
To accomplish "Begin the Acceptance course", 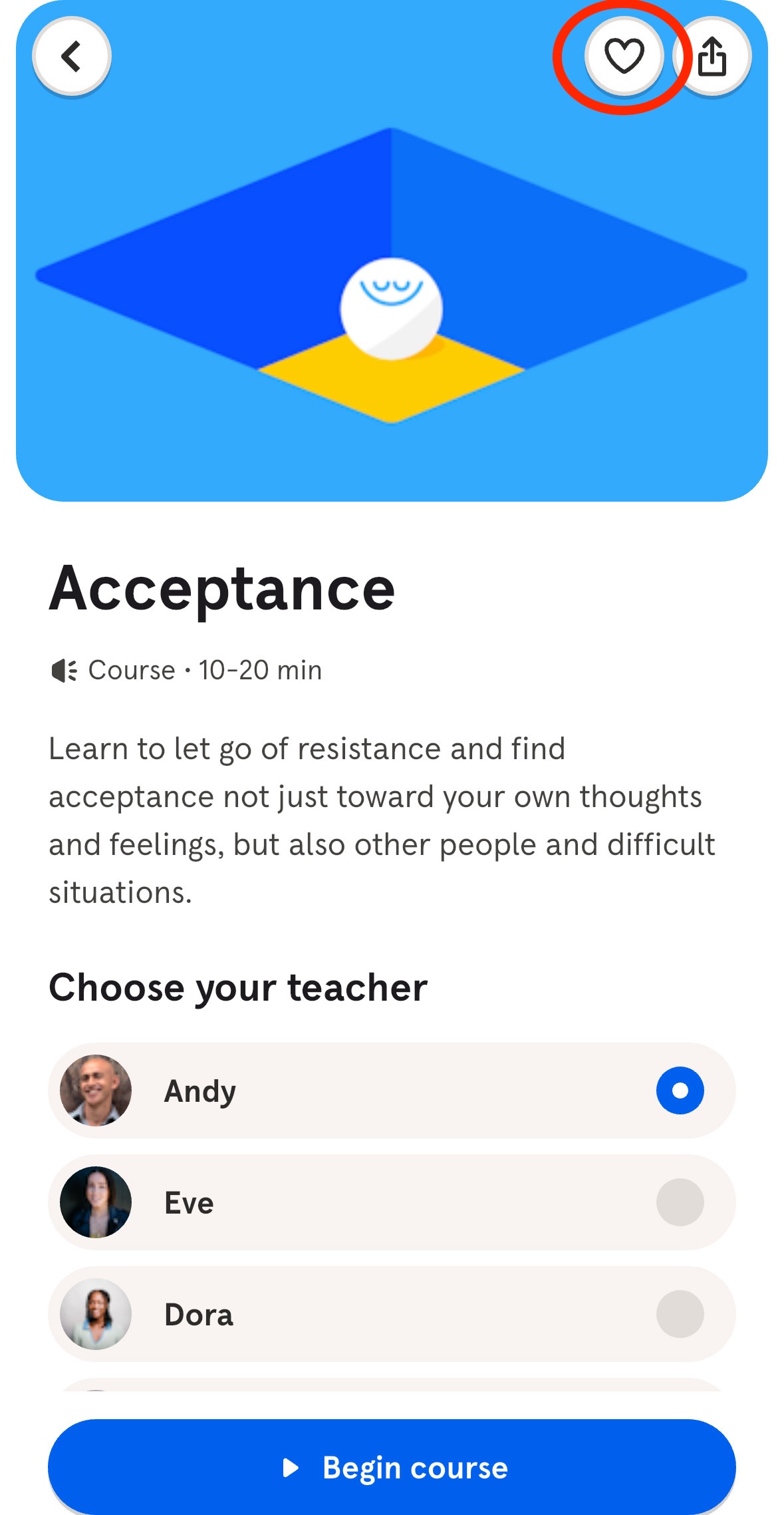I will click(391, 1467).
